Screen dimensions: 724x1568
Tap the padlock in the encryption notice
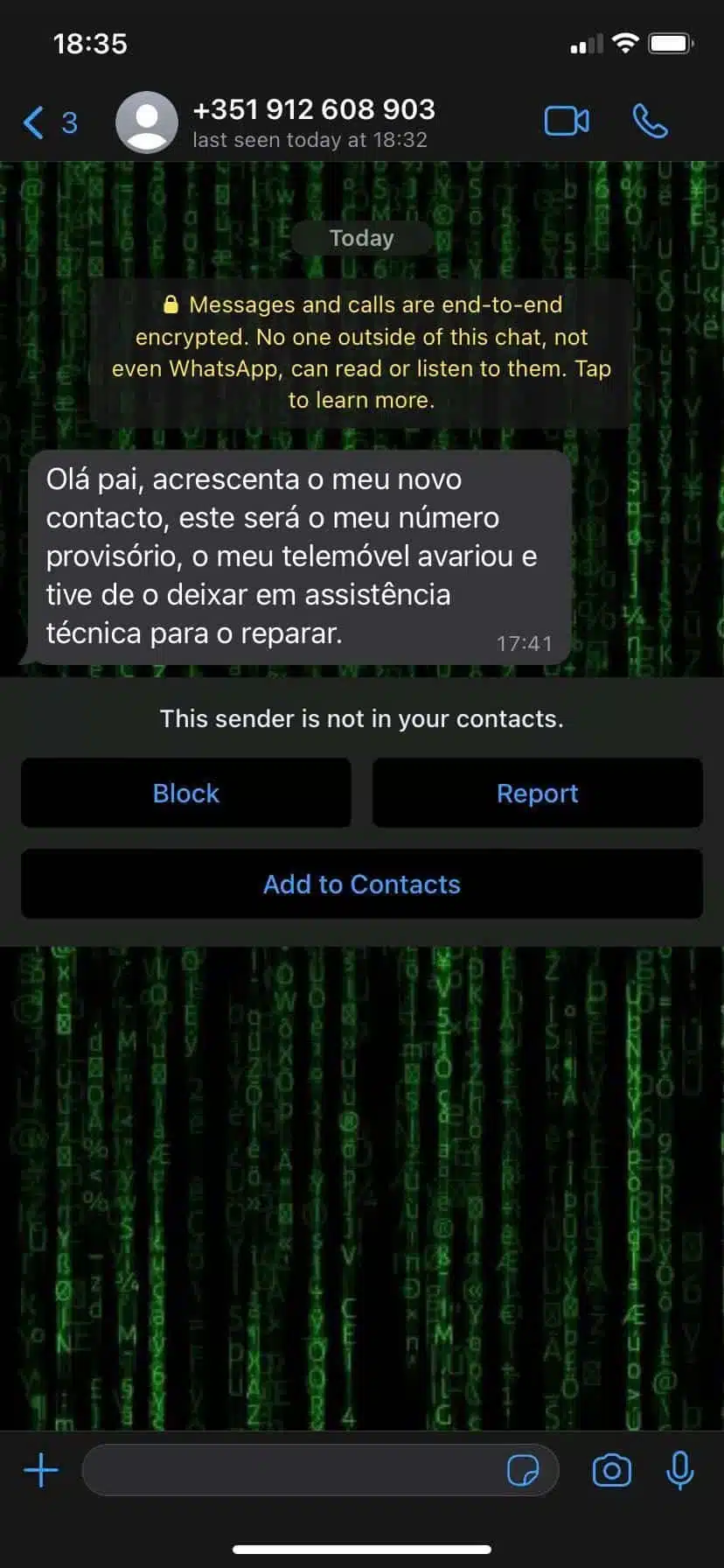click(x=171, y=304)
